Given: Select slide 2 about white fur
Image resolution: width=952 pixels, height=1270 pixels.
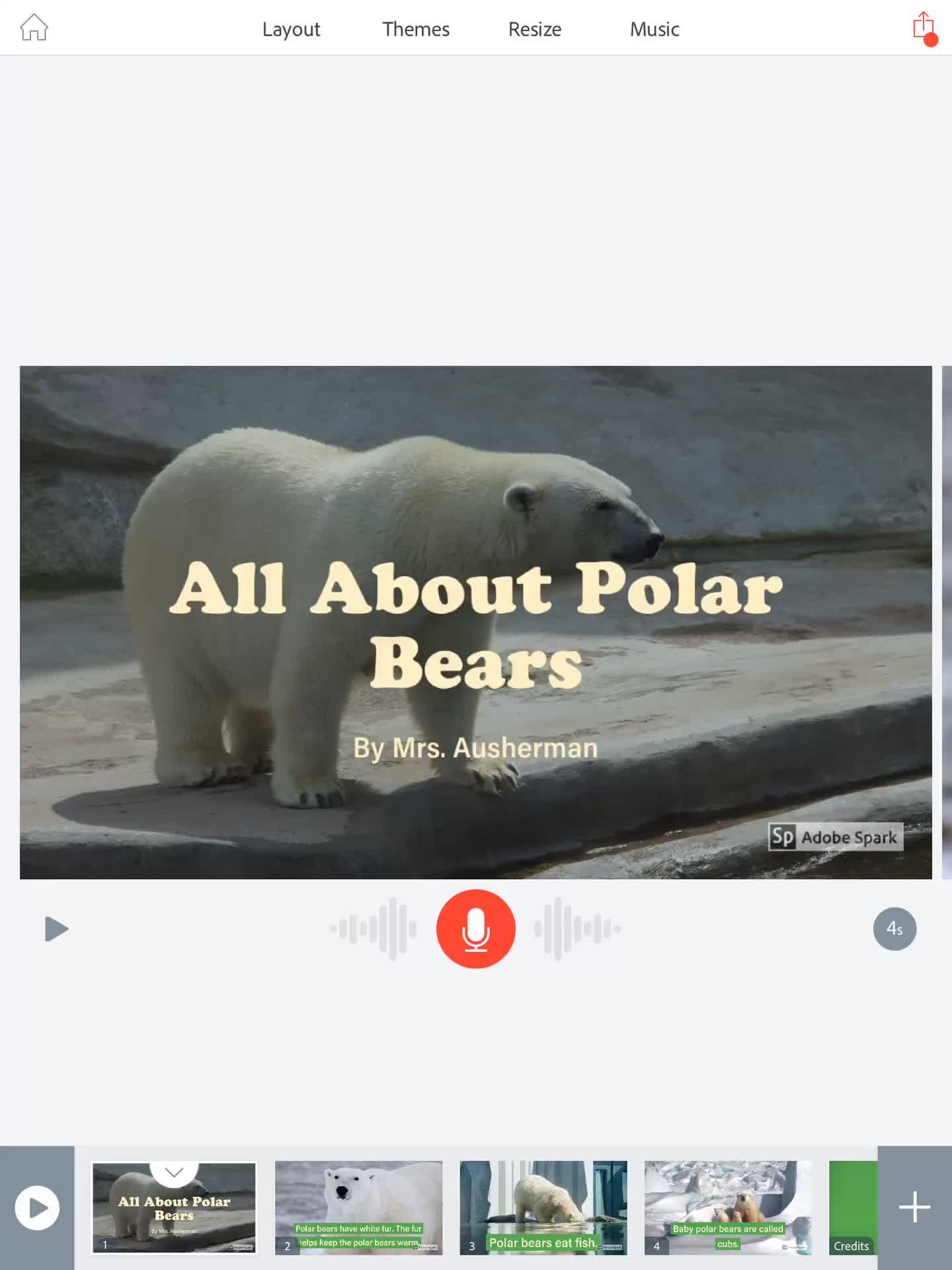Looking at the screenshot, I should [x=358, y=1208].
